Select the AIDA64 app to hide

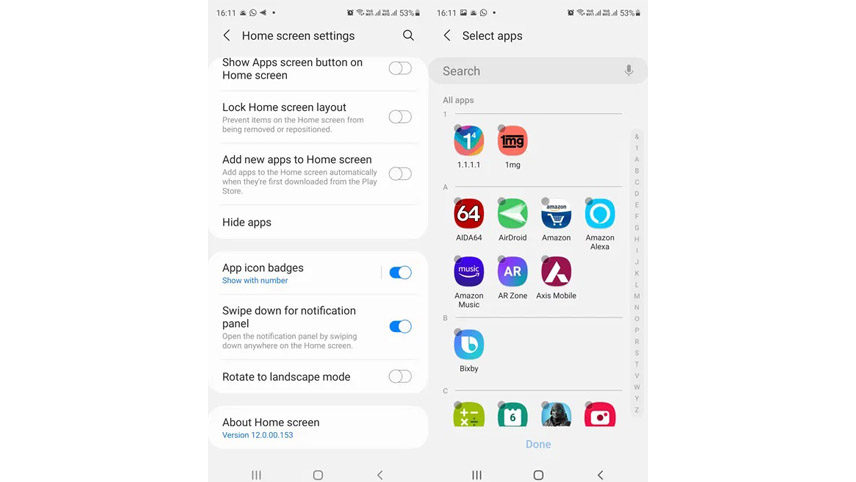tap(469, 214)
